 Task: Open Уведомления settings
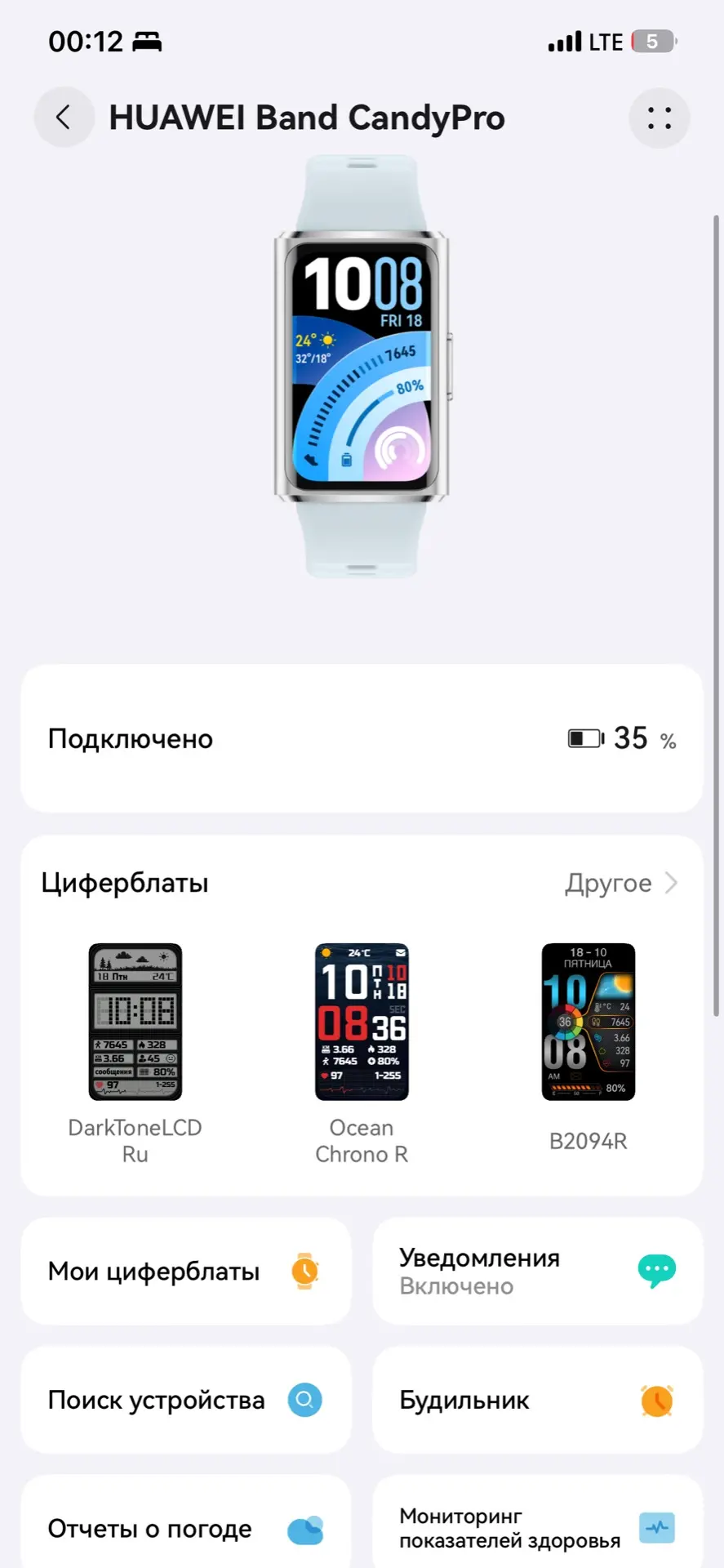click(537, 1271)
